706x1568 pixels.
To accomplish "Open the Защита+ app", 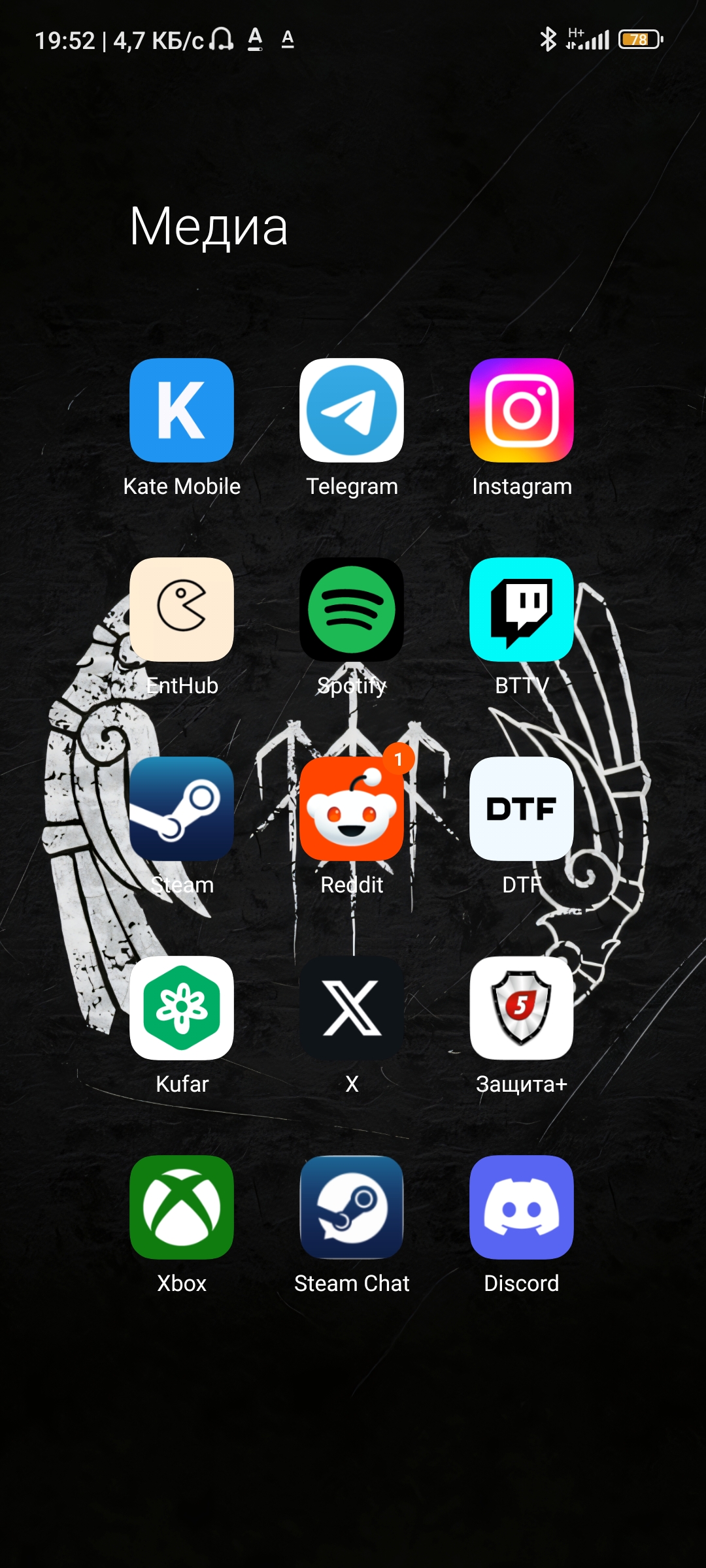I will (522, 1008).
